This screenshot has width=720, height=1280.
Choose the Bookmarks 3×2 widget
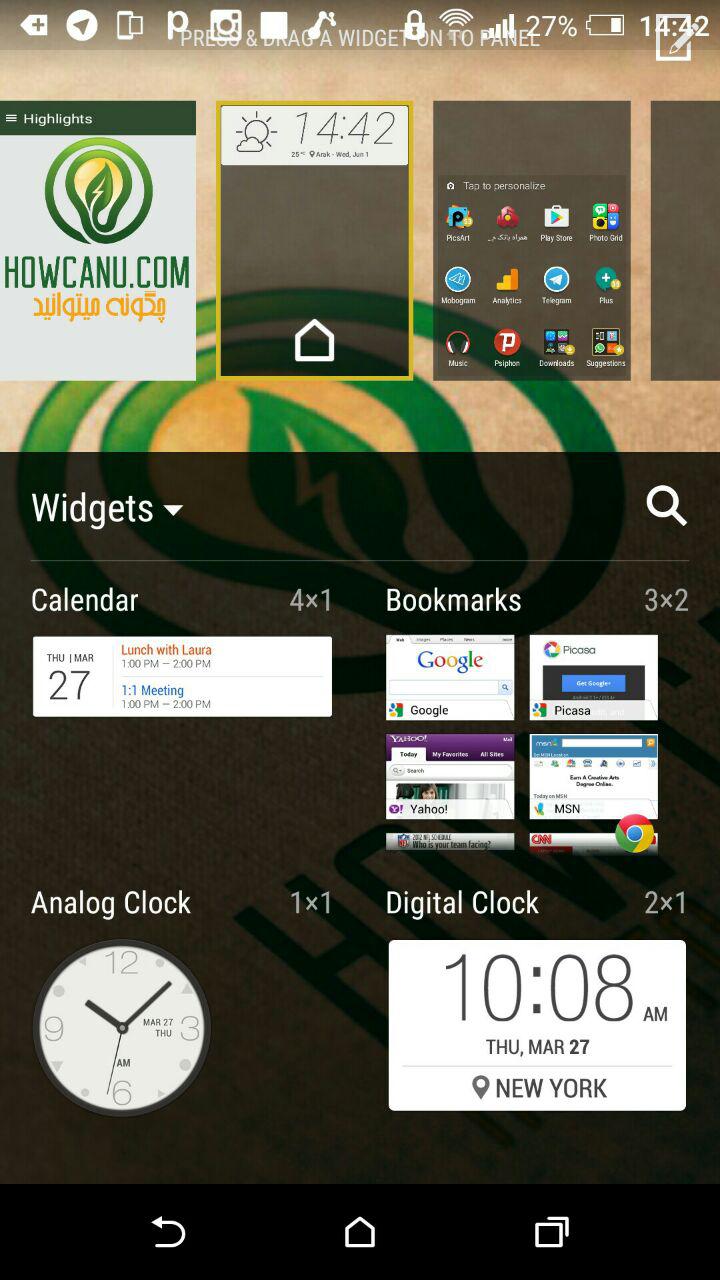522,743
